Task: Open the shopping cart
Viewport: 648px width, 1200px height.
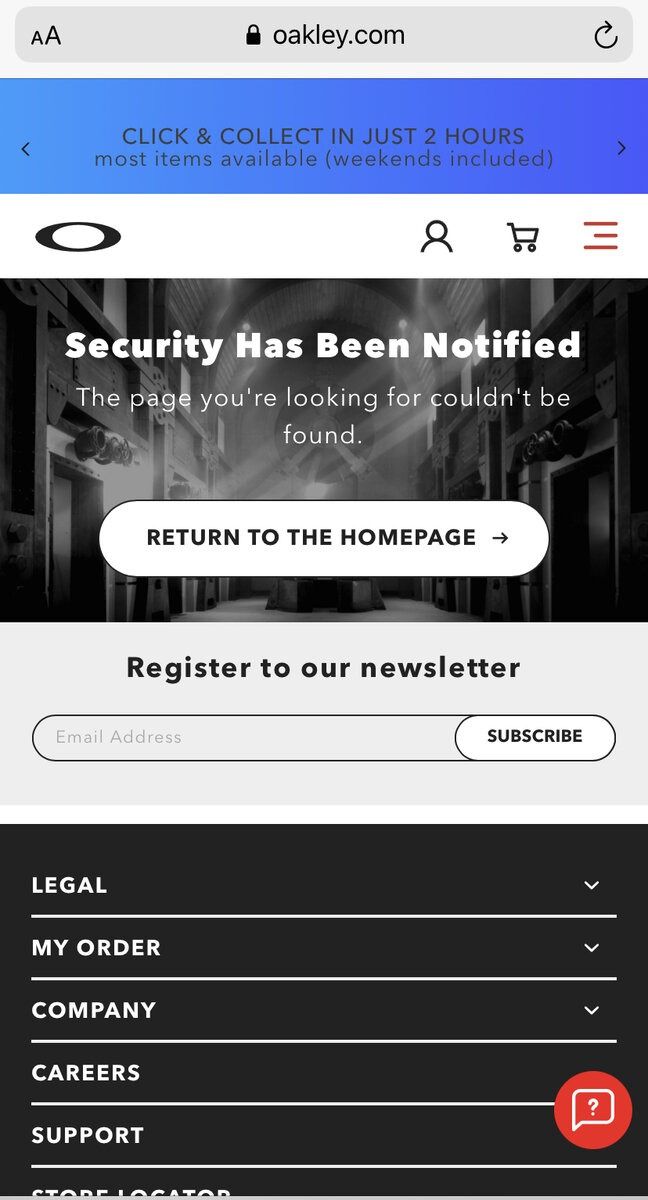Action: [522, 237]
